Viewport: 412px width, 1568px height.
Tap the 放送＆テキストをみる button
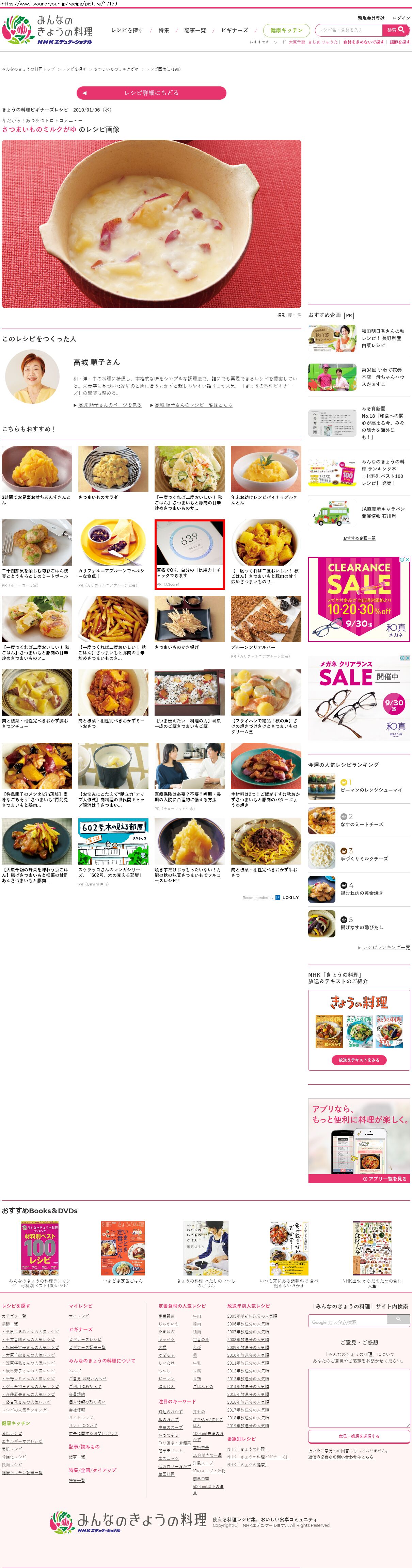click(359, 1060)
